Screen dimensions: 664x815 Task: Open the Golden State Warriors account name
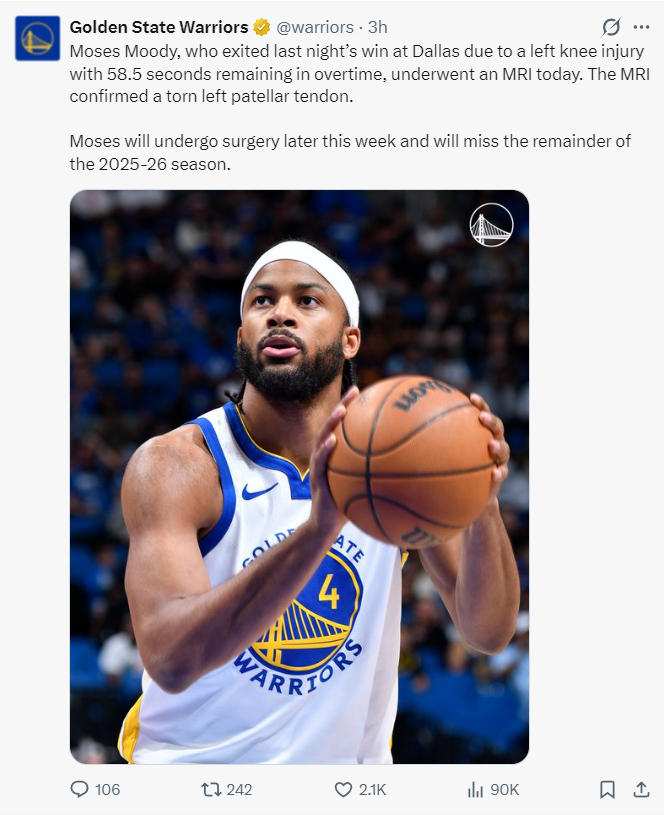point(159,27)
